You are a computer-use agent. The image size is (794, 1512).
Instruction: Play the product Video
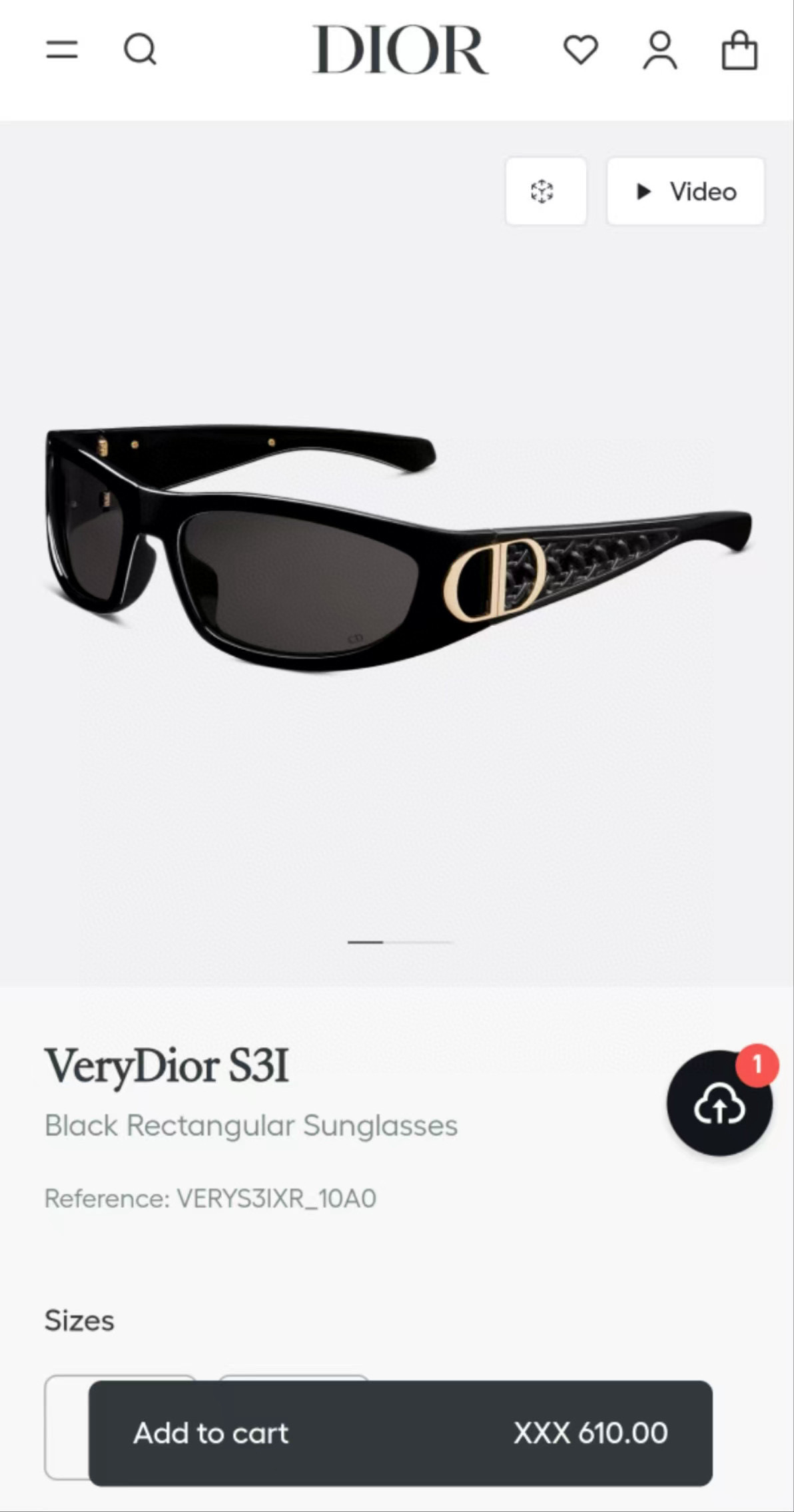685,192
